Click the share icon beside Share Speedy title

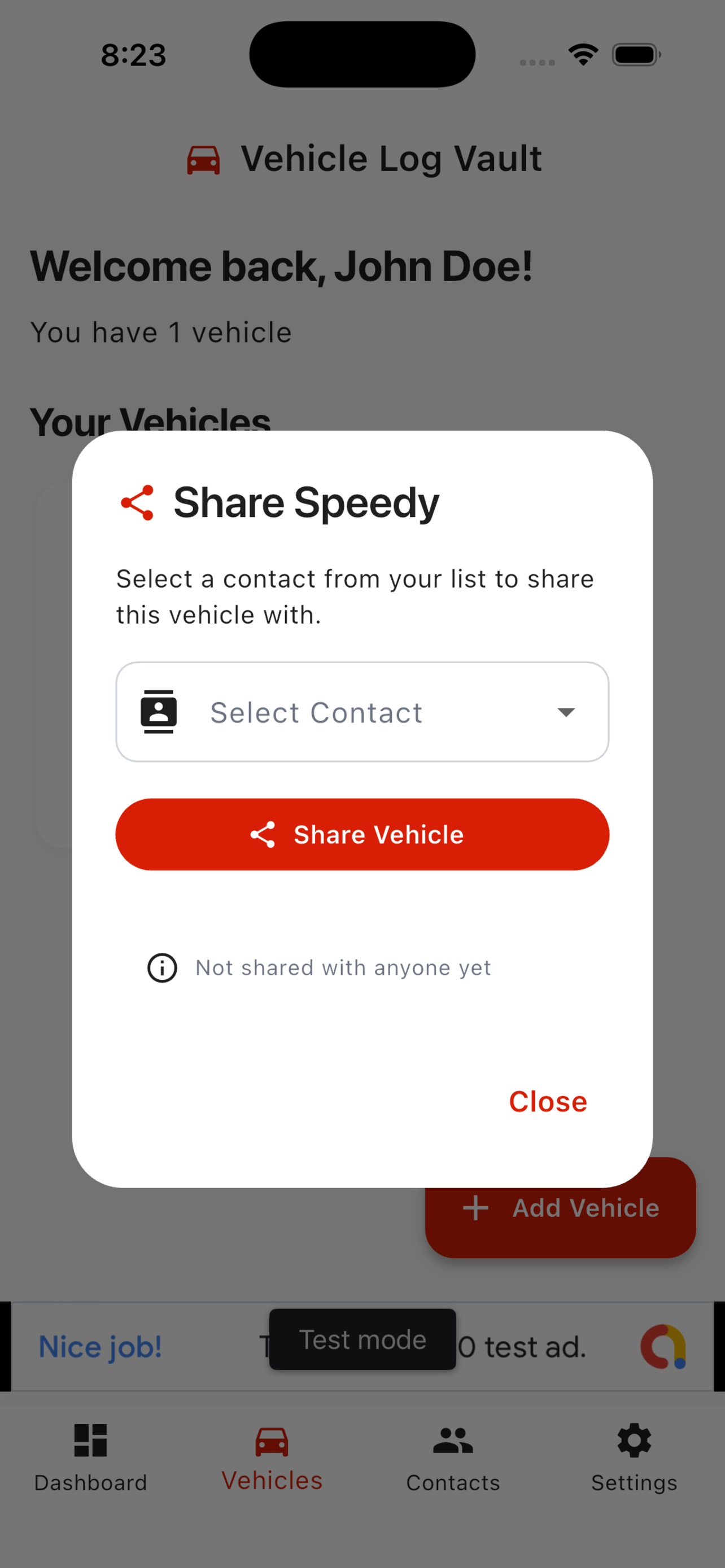138,502
